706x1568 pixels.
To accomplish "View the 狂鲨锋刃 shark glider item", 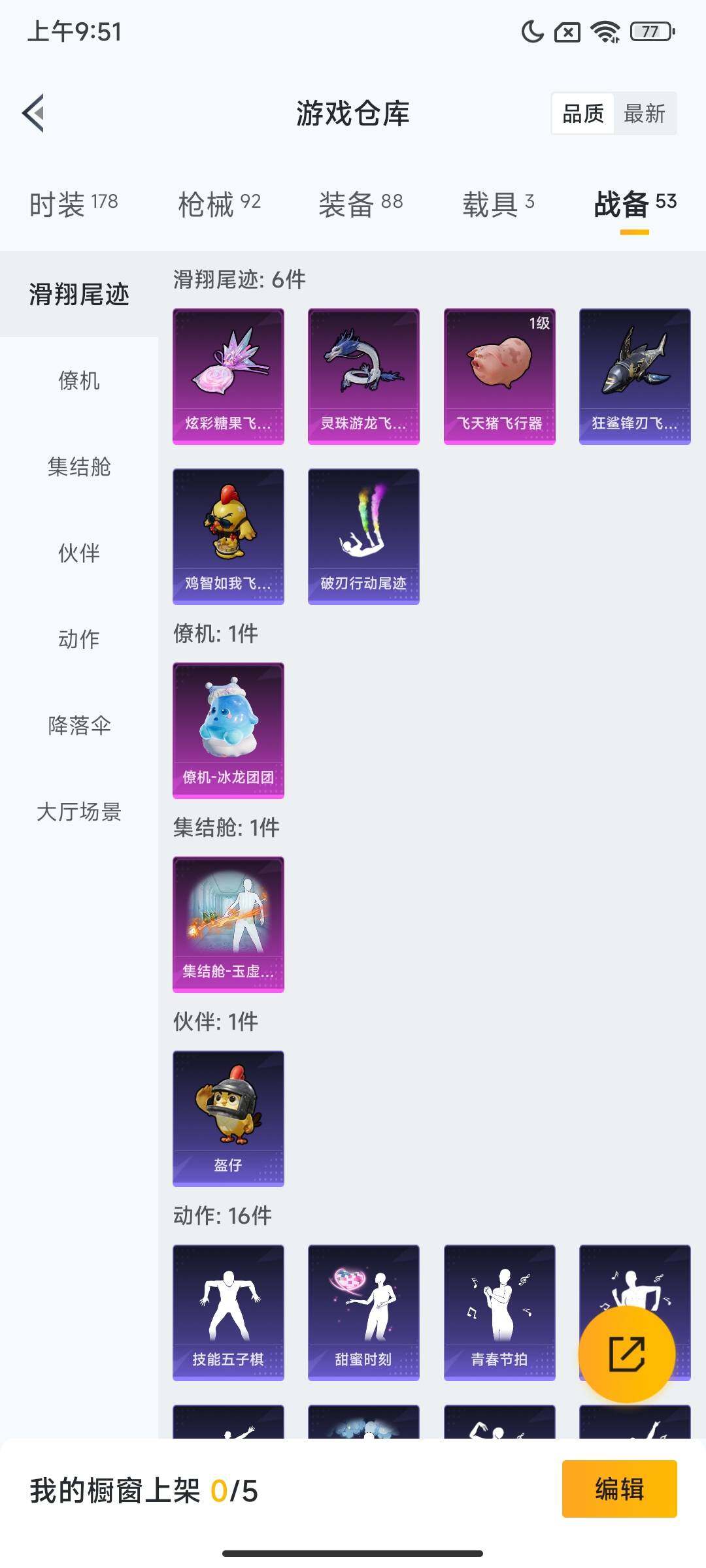I will [x=633, y=374].
